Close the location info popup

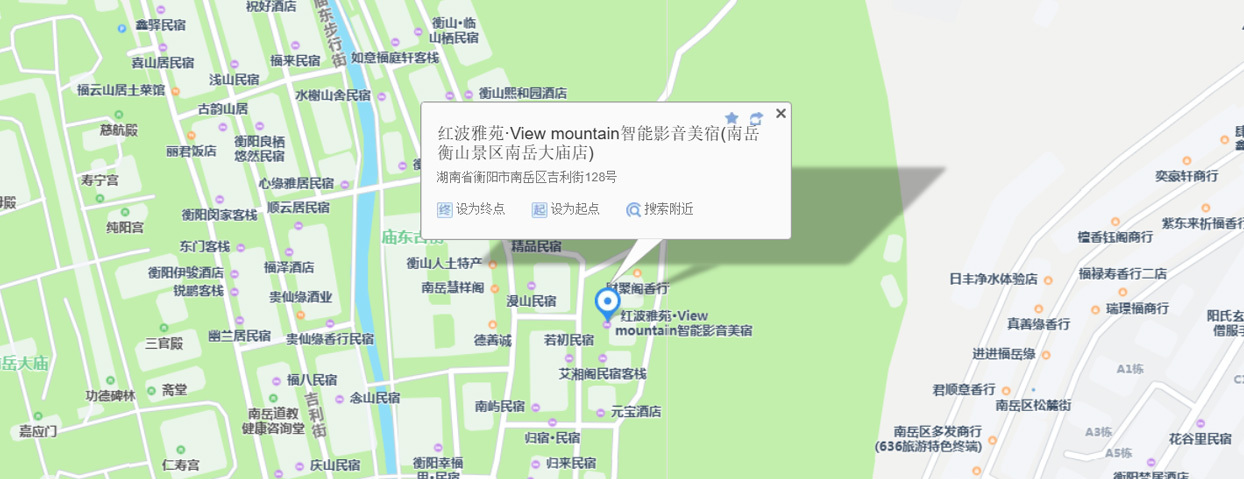pyautogui.click(x=781, y=113)
